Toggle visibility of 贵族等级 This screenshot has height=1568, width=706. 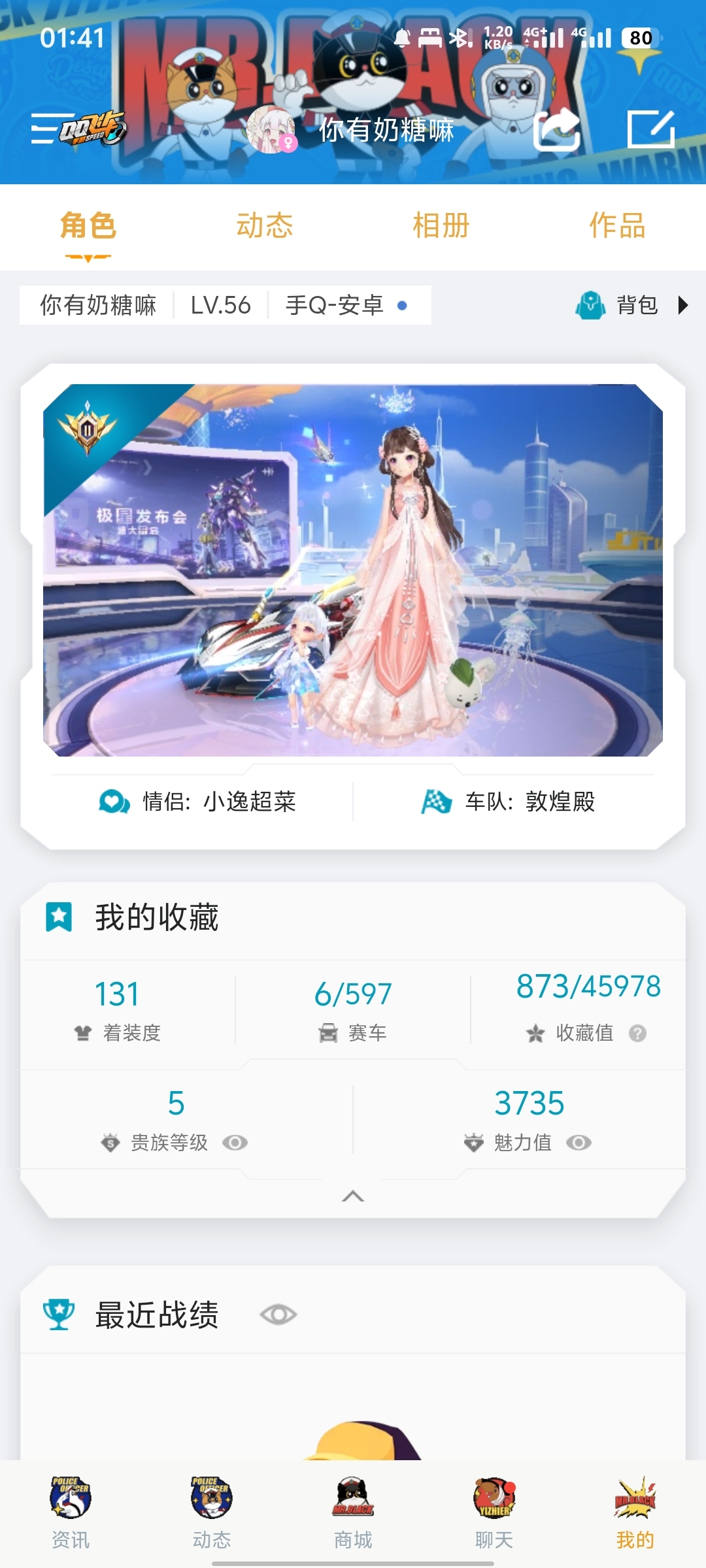tap(235, 1142)
